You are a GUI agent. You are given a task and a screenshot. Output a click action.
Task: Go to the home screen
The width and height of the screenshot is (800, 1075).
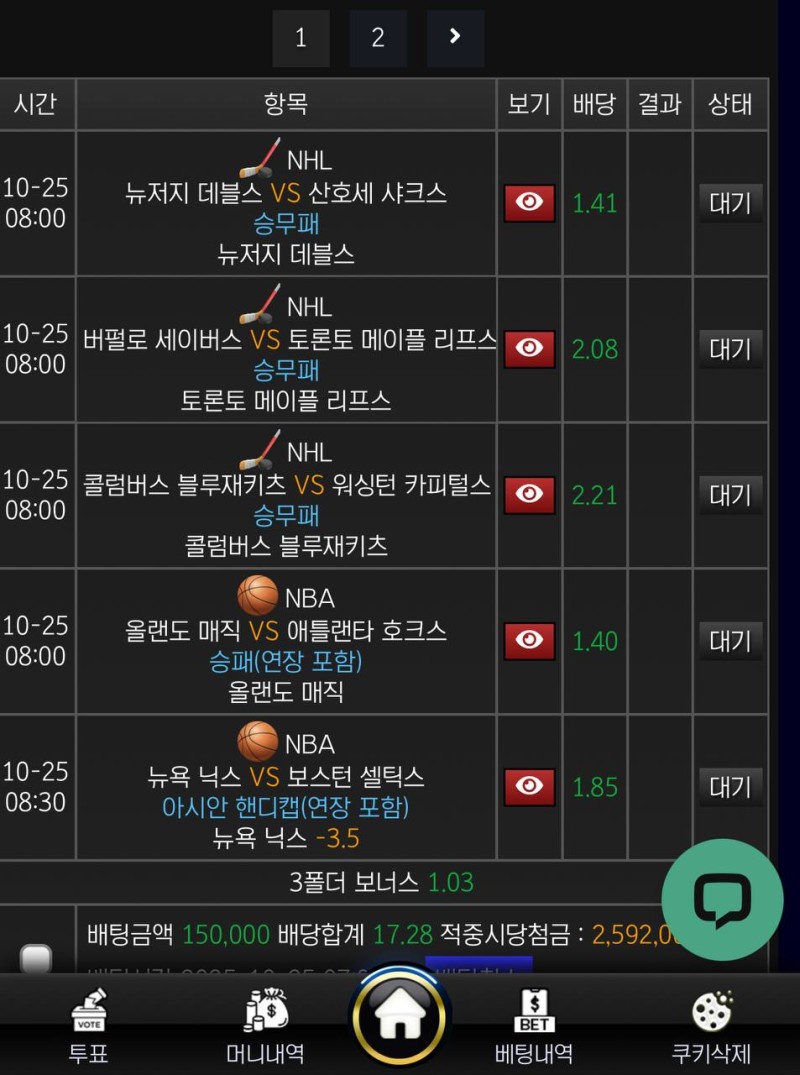click(x=400, y=1020)
